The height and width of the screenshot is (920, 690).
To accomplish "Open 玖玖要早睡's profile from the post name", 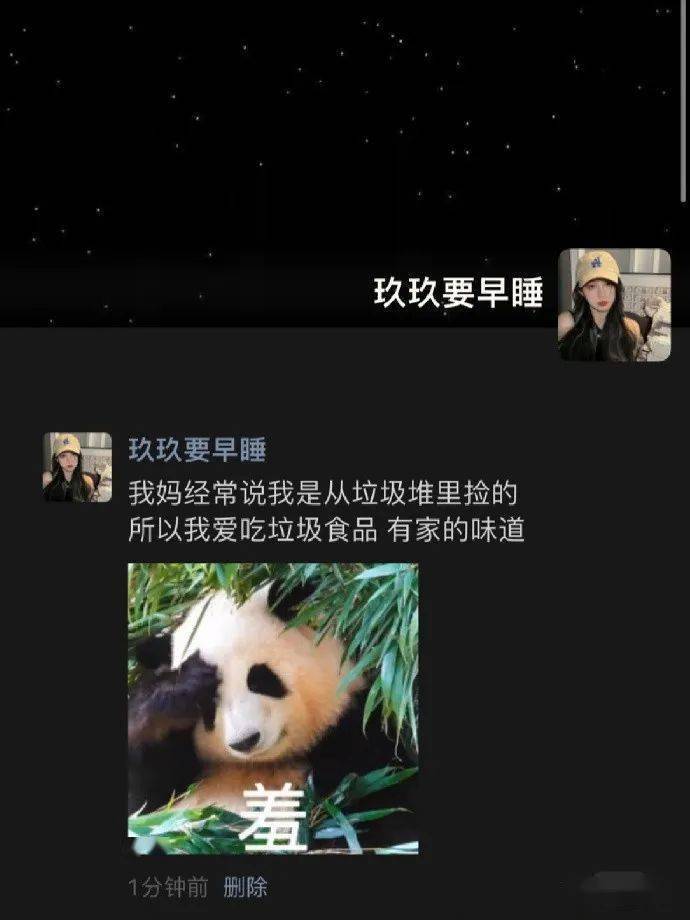I will (197, 450).
